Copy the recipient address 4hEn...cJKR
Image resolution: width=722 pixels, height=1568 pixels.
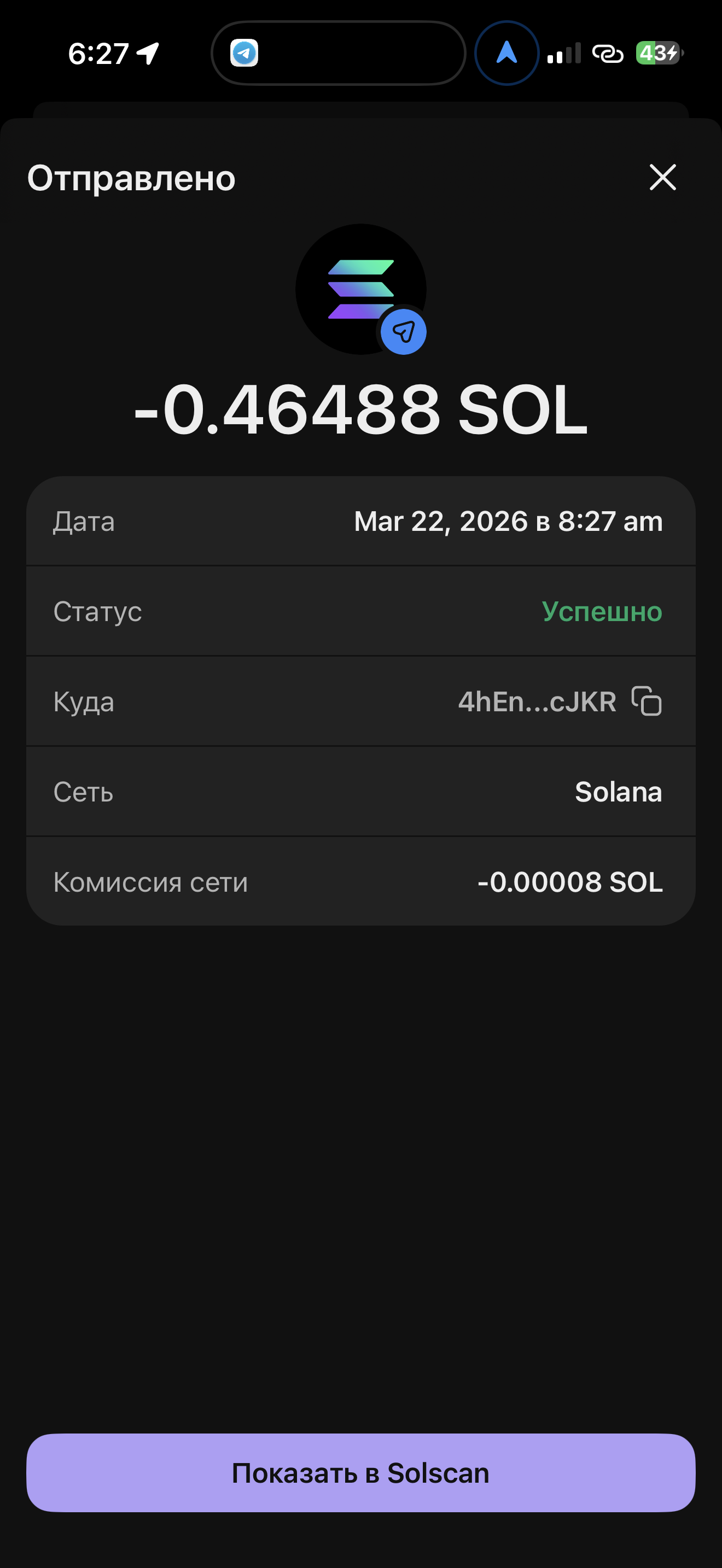(x=647, y=701)
